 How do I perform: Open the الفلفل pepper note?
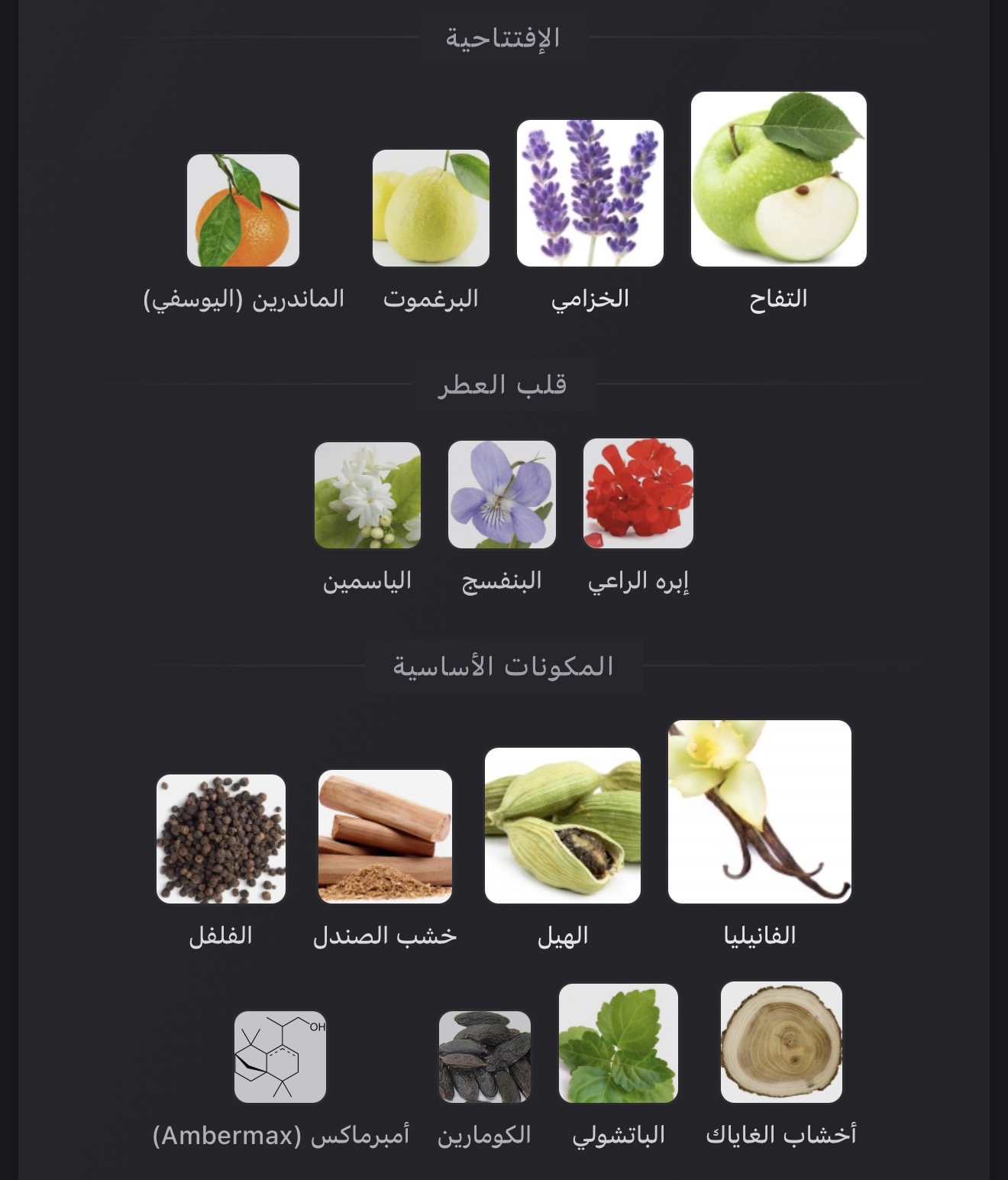pos(221,839)
